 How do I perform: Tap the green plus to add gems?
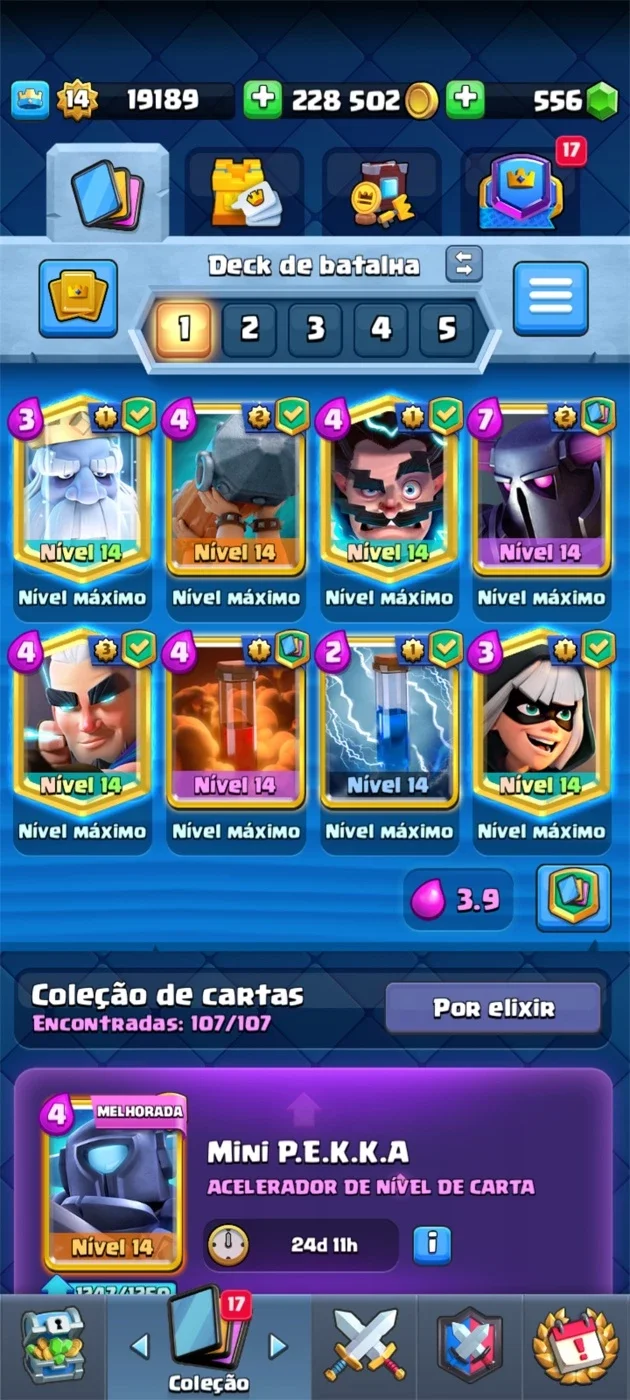pos(465,100)
